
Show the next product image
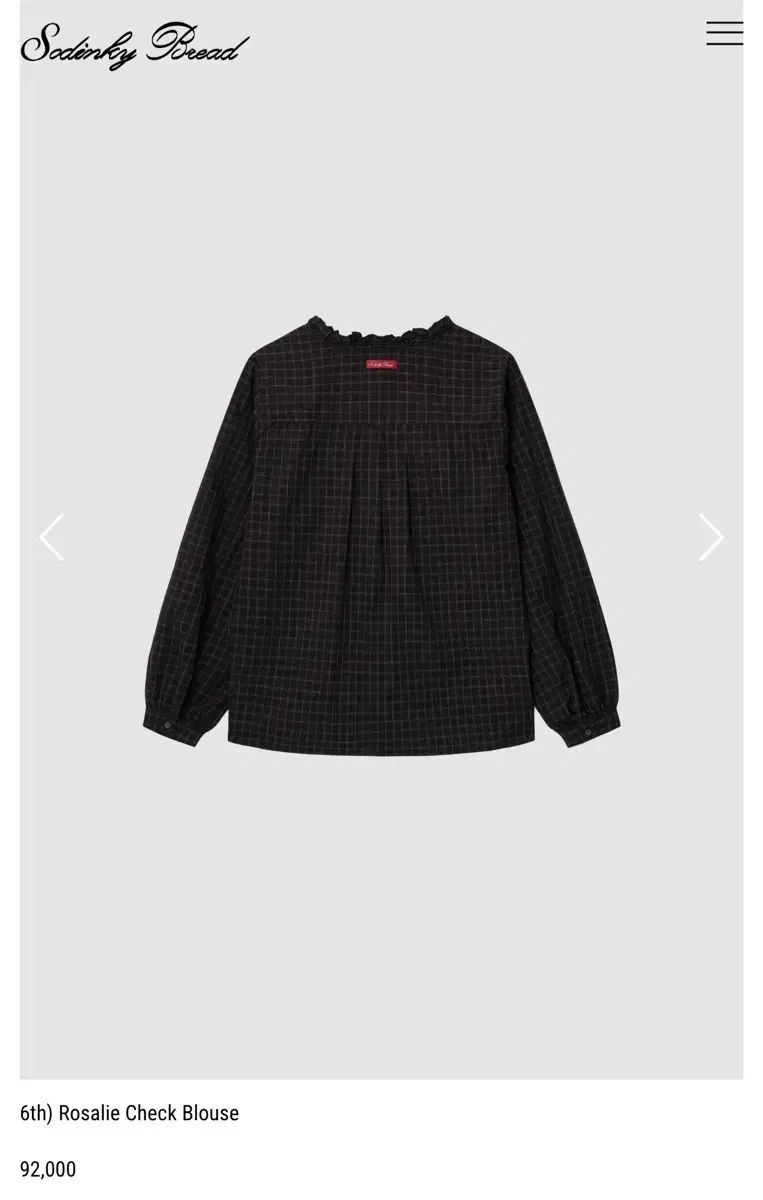pos(710,538)
